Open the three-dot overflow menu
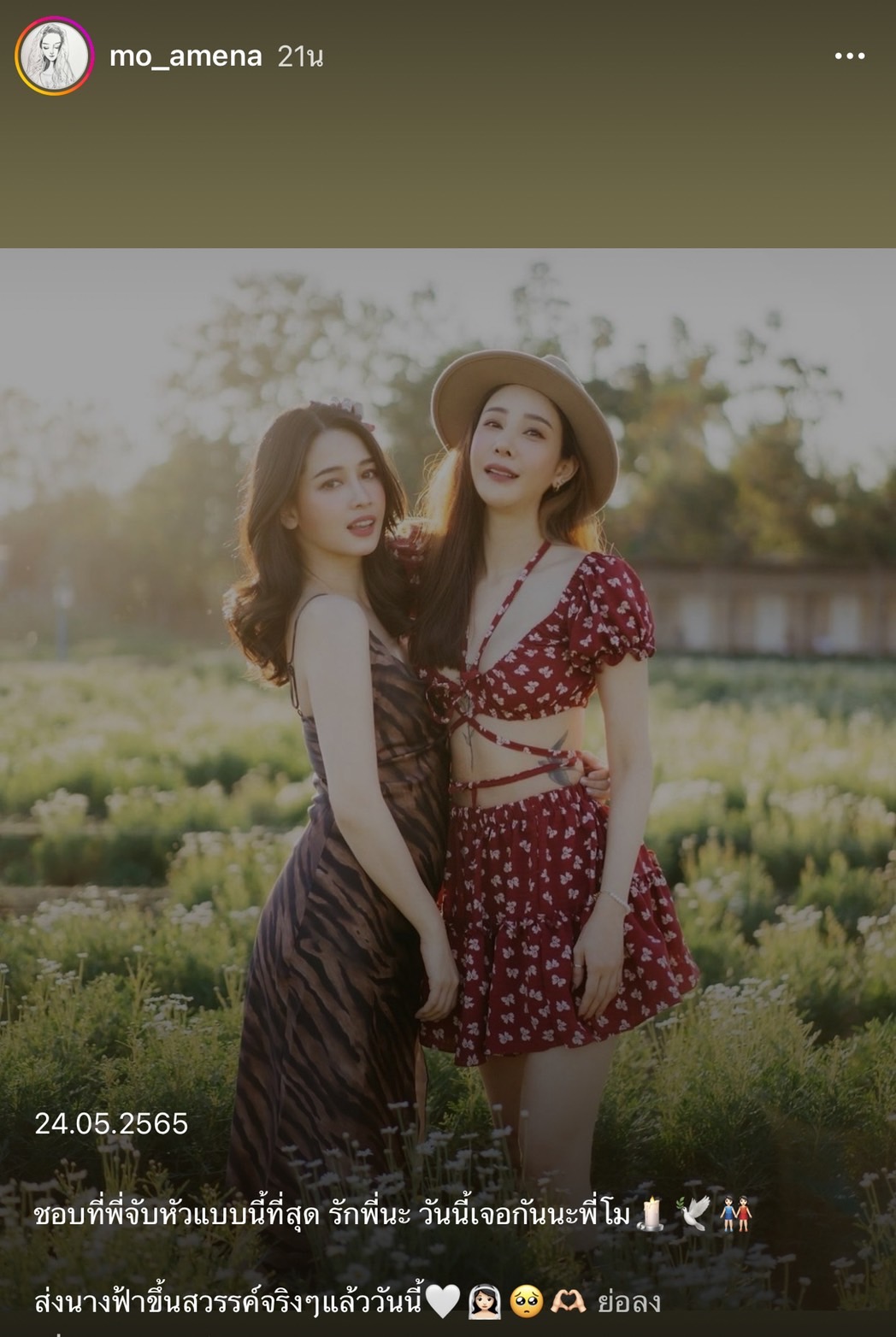The width and height of the screenshot is (896, 1337). pos(849,56)
